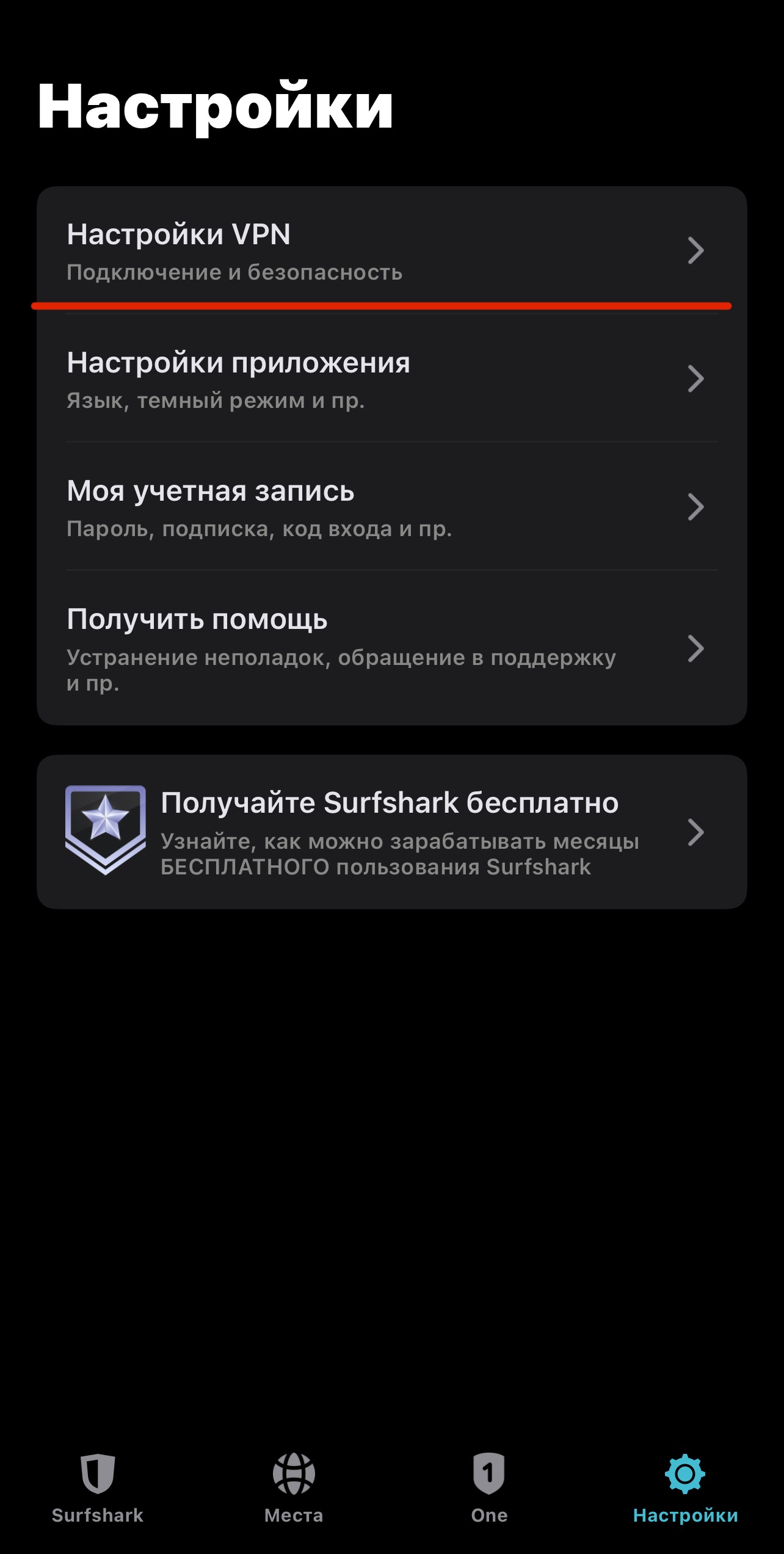This screenshot has height=1554, width=784.
Task: Open Получить помощь section
Action: (391, 647)
